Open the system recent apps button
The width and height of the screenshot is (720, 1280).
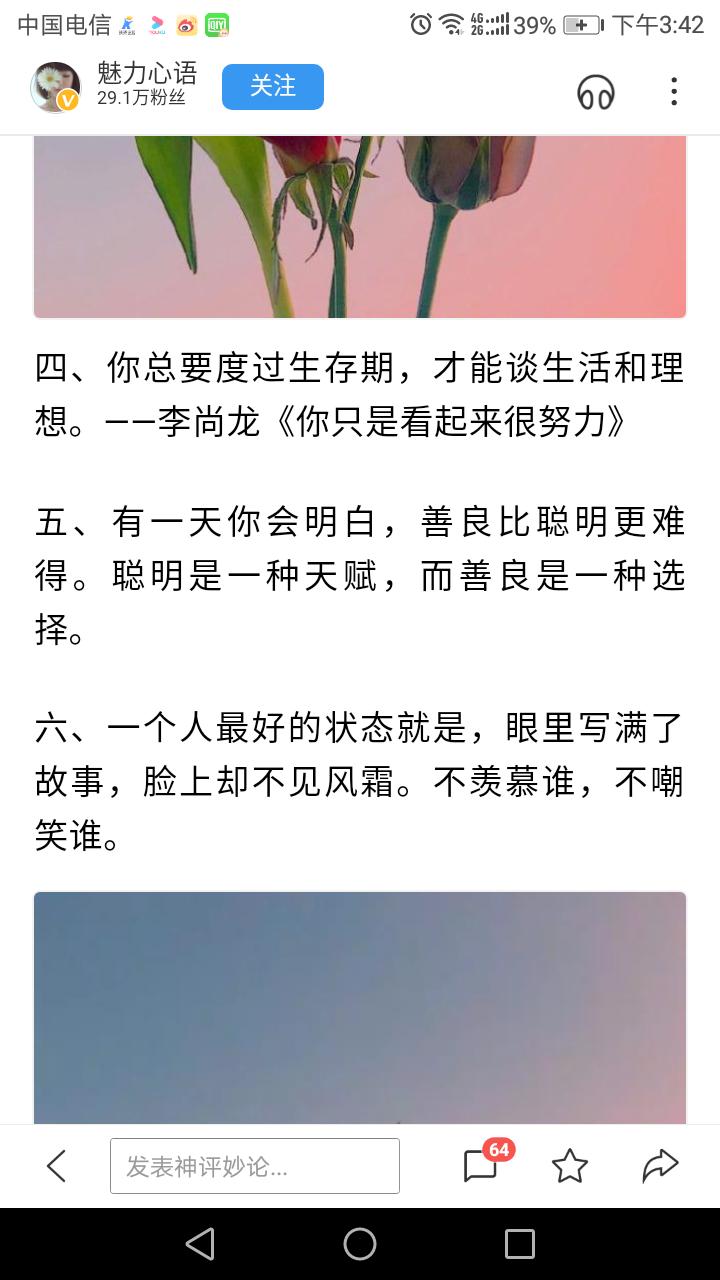point(520,1244)
